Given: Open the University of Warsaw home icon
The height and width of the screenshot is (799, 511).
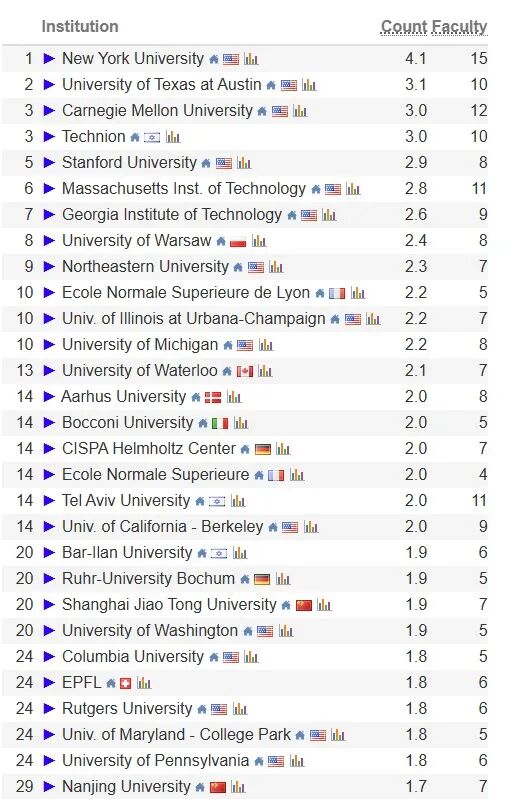Looking at the screenshot, I should pyautogui.click(x=221, y=242).
